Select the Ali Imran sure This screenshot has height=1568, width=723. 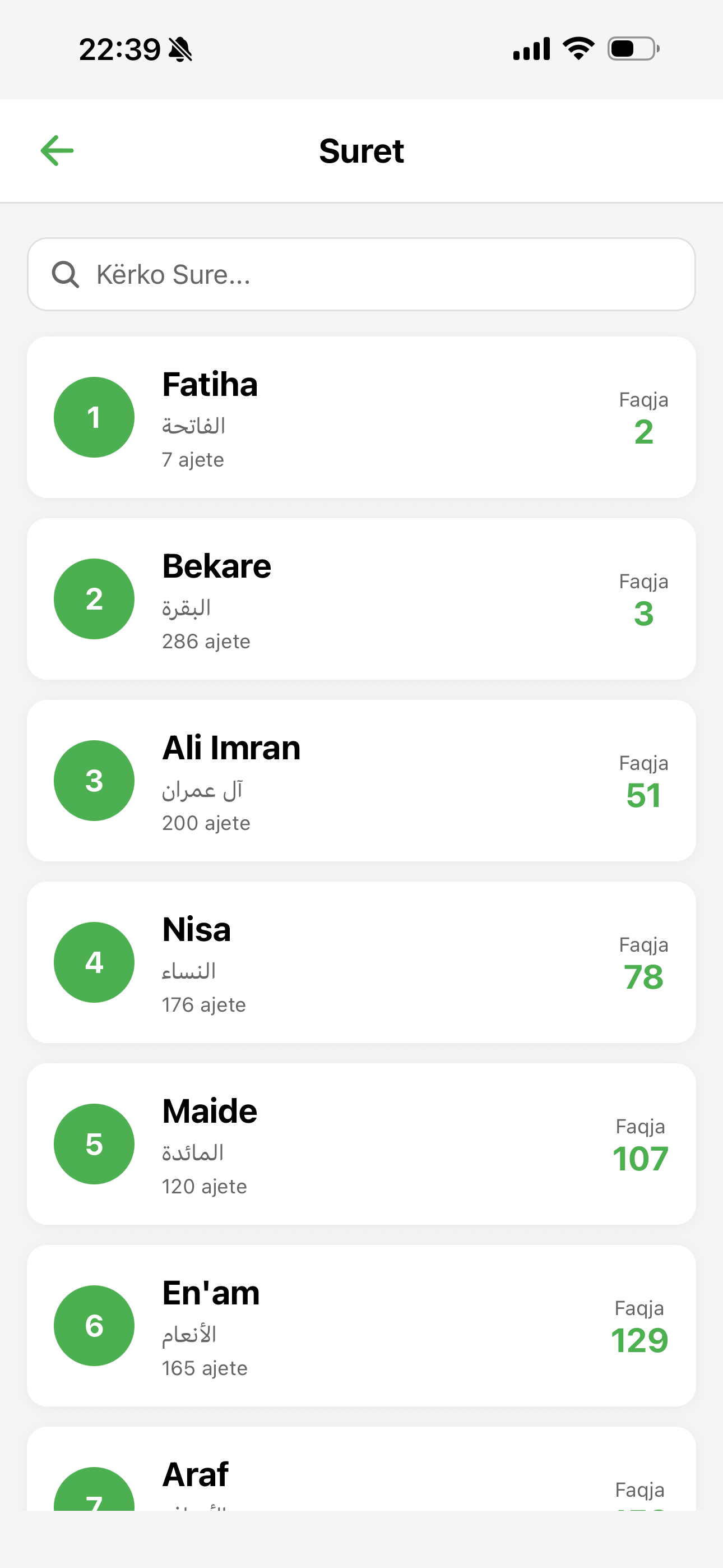[361, 780]
